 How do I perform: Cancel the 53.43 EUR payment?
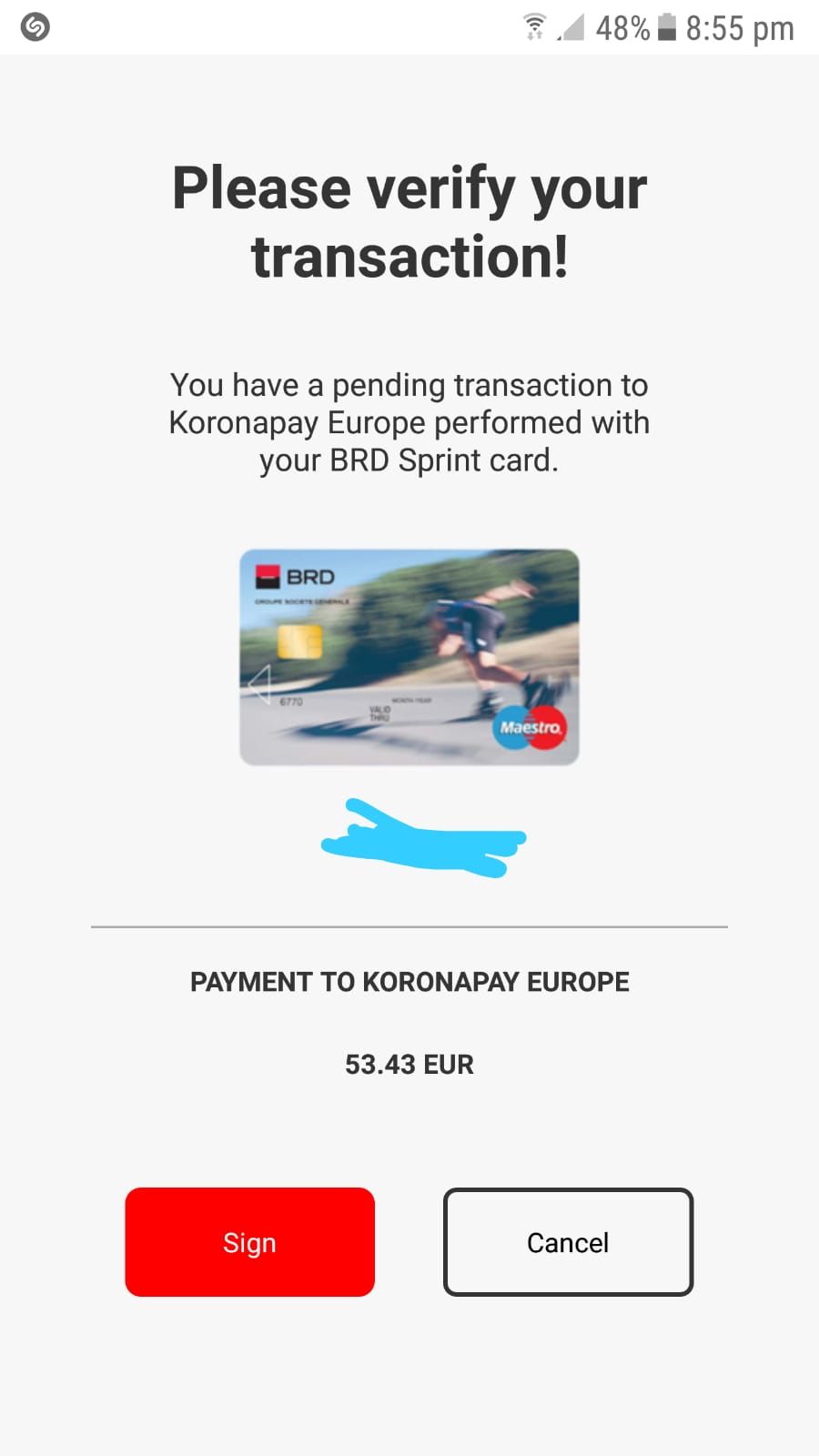click(x=568, y=1242)
